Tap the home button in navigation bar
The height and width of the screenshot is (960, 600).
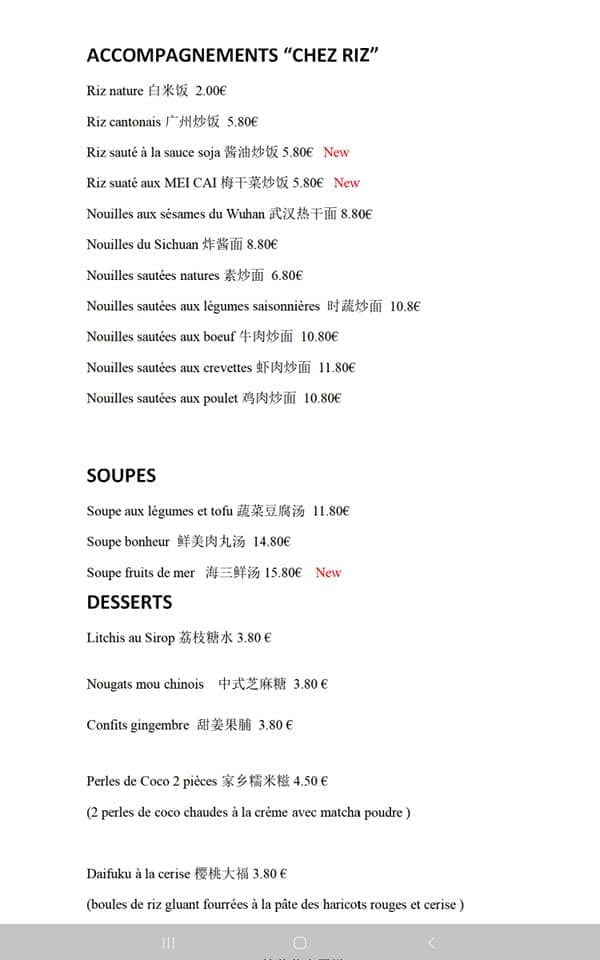point(299,943)
